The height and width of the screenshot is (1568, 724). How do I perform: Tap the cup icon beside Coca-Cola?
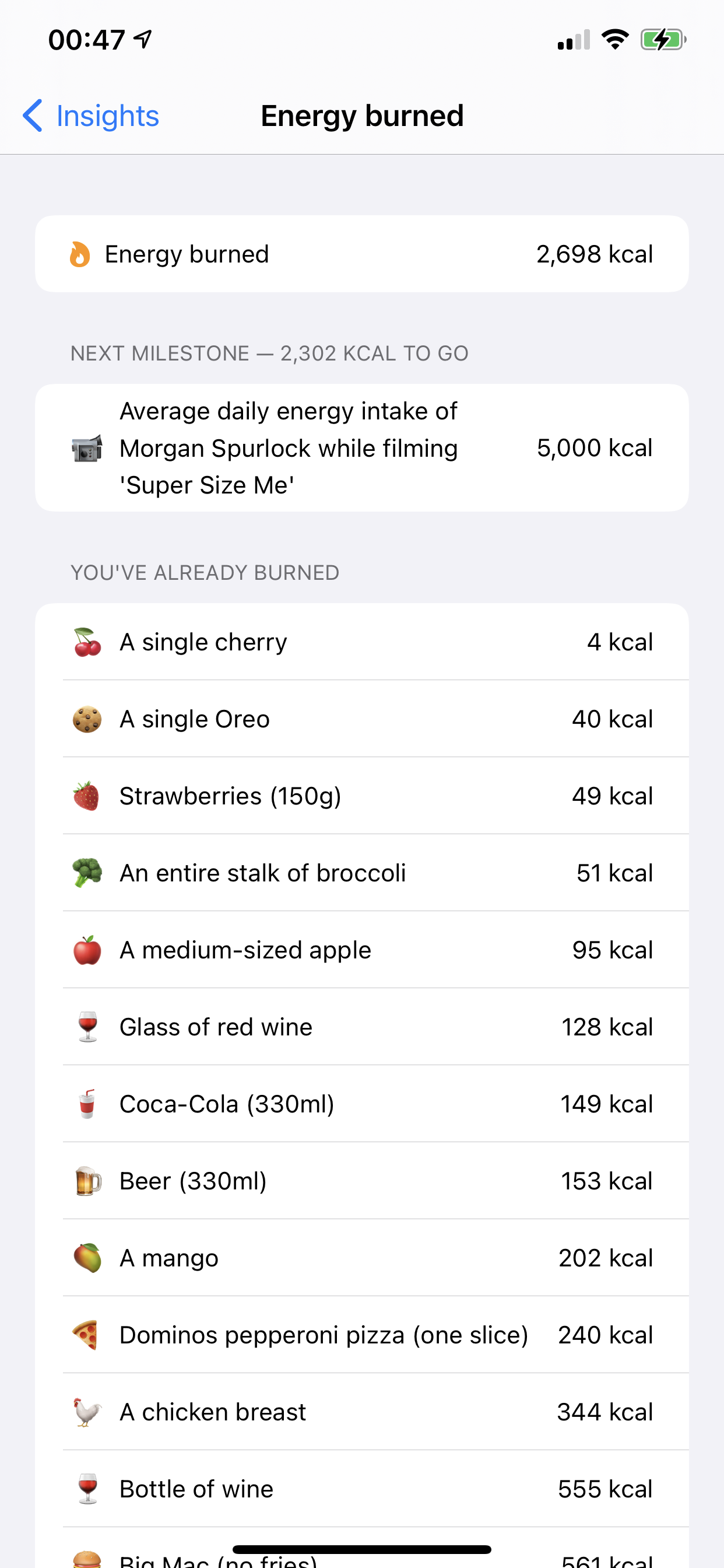tap(87, 1104)
